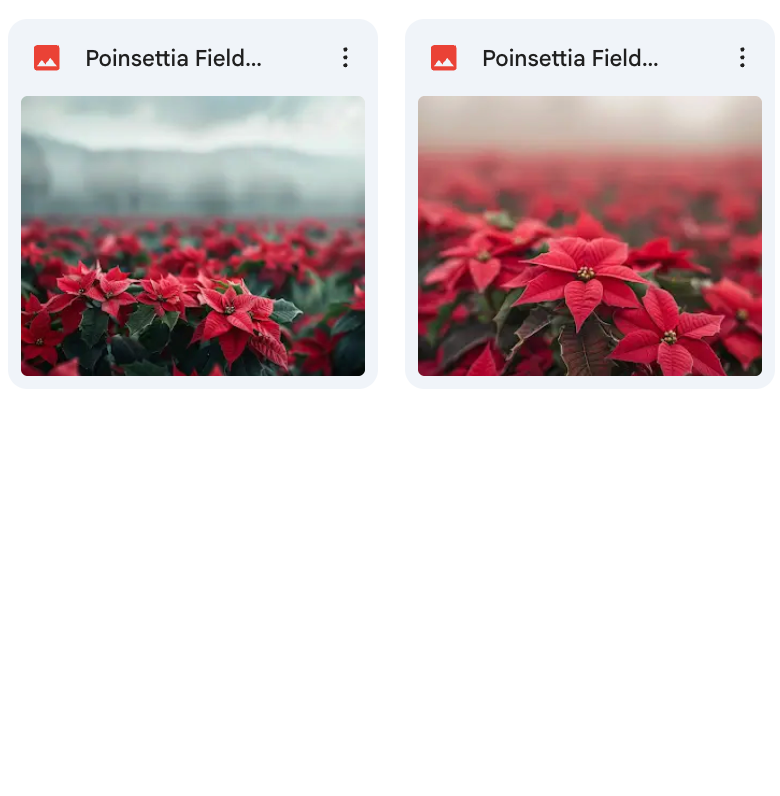The width and height of the screenshot is (780, 796).
Task: Open more options for the misty-hills Poinsettia file
Action: pos(345,58)
